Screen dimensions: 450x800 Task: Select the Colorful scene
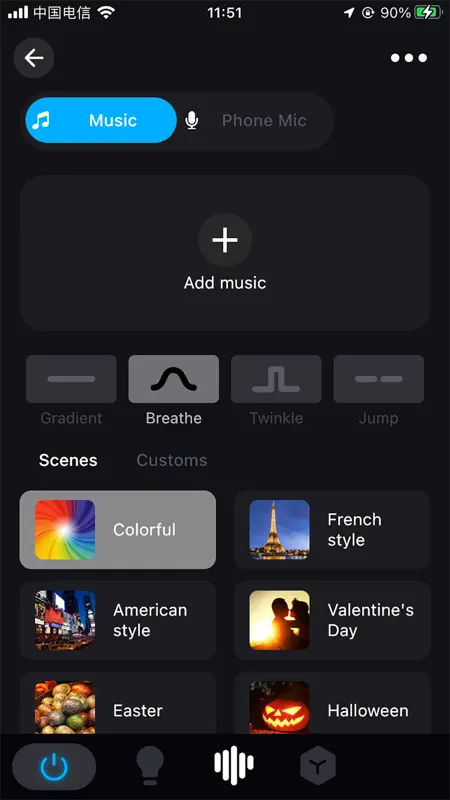click(118, 530)
